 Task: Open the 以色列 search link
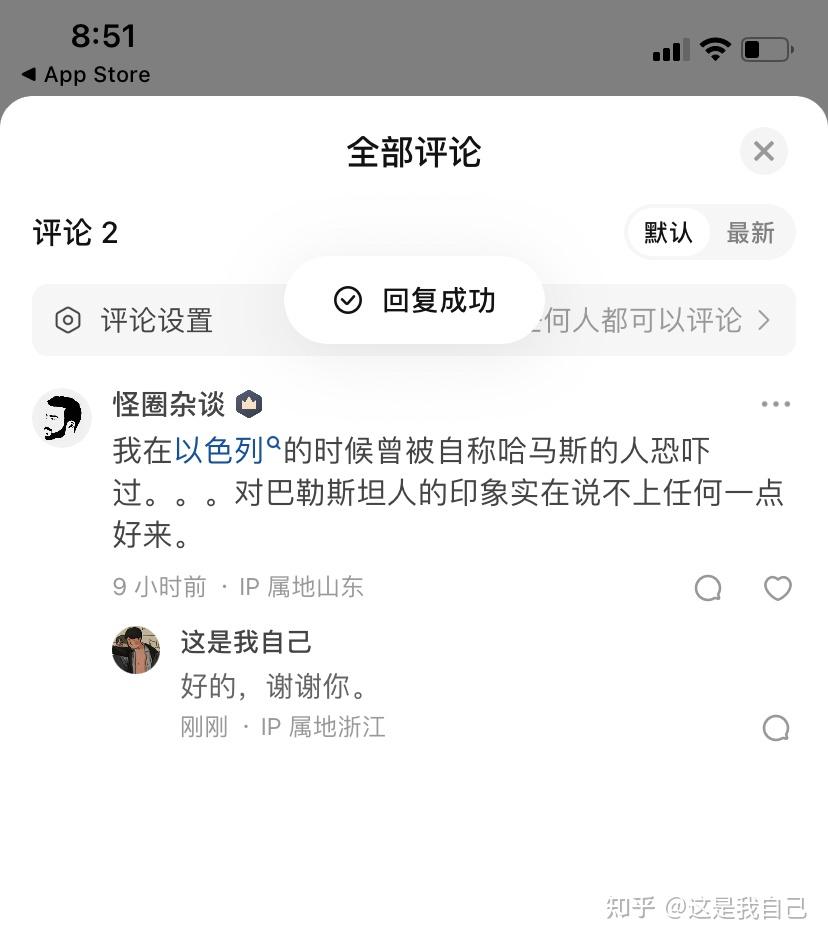click(x=222, y=450)
